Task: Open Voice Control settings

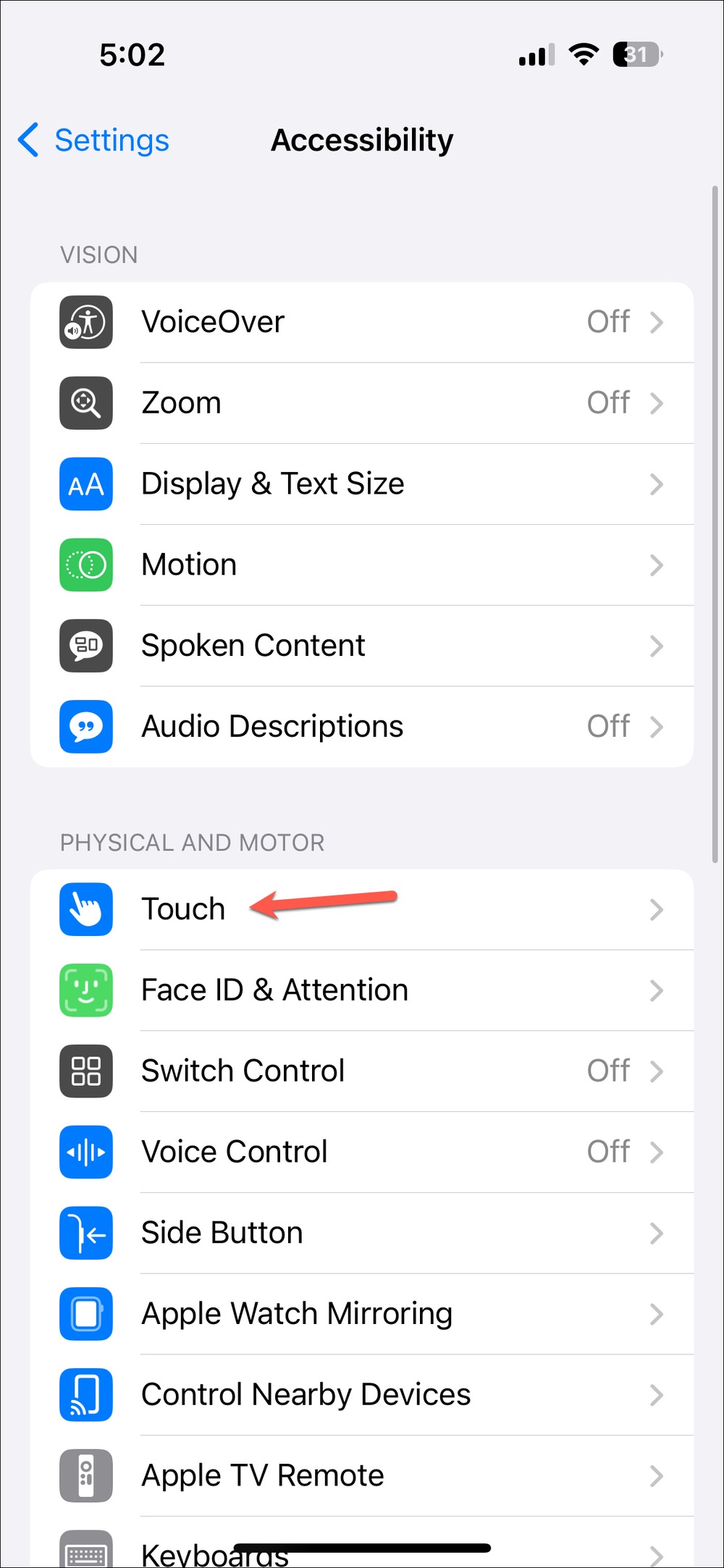Action: click(362, 1152)
